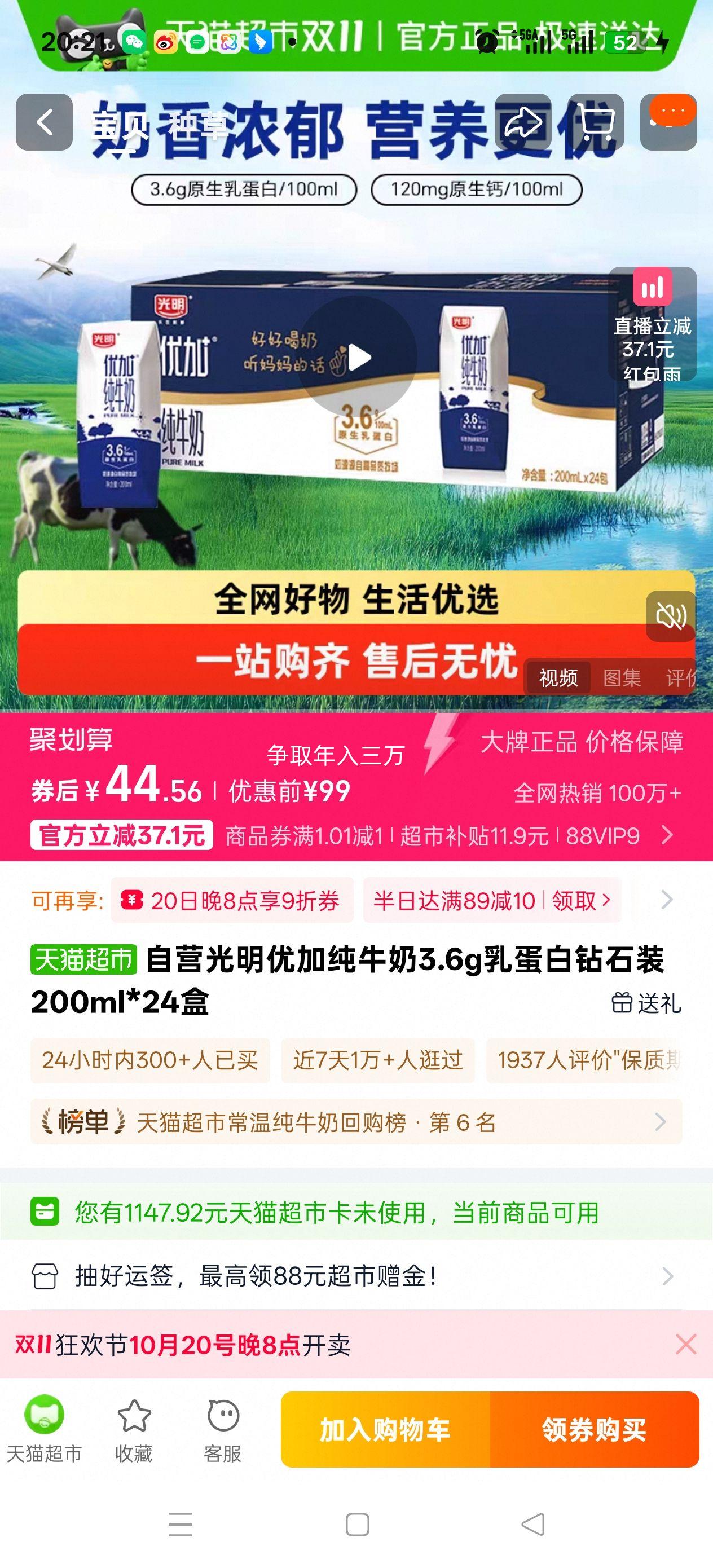The height and width of the screenshot is (1568, 713).
Task: Open the shopping cart icon
Action: pos(596,122)
